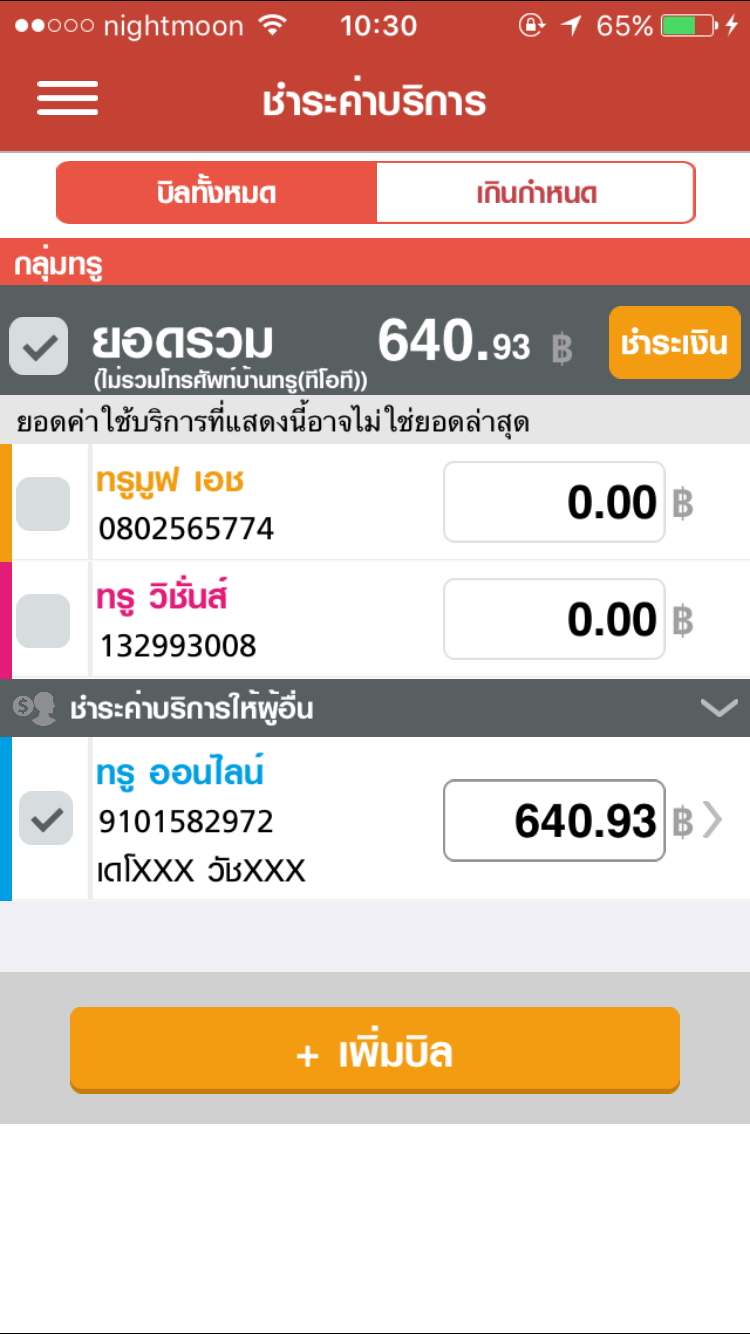Edit the ทรู วิชั่นส์ amount field

pos(554,620)
